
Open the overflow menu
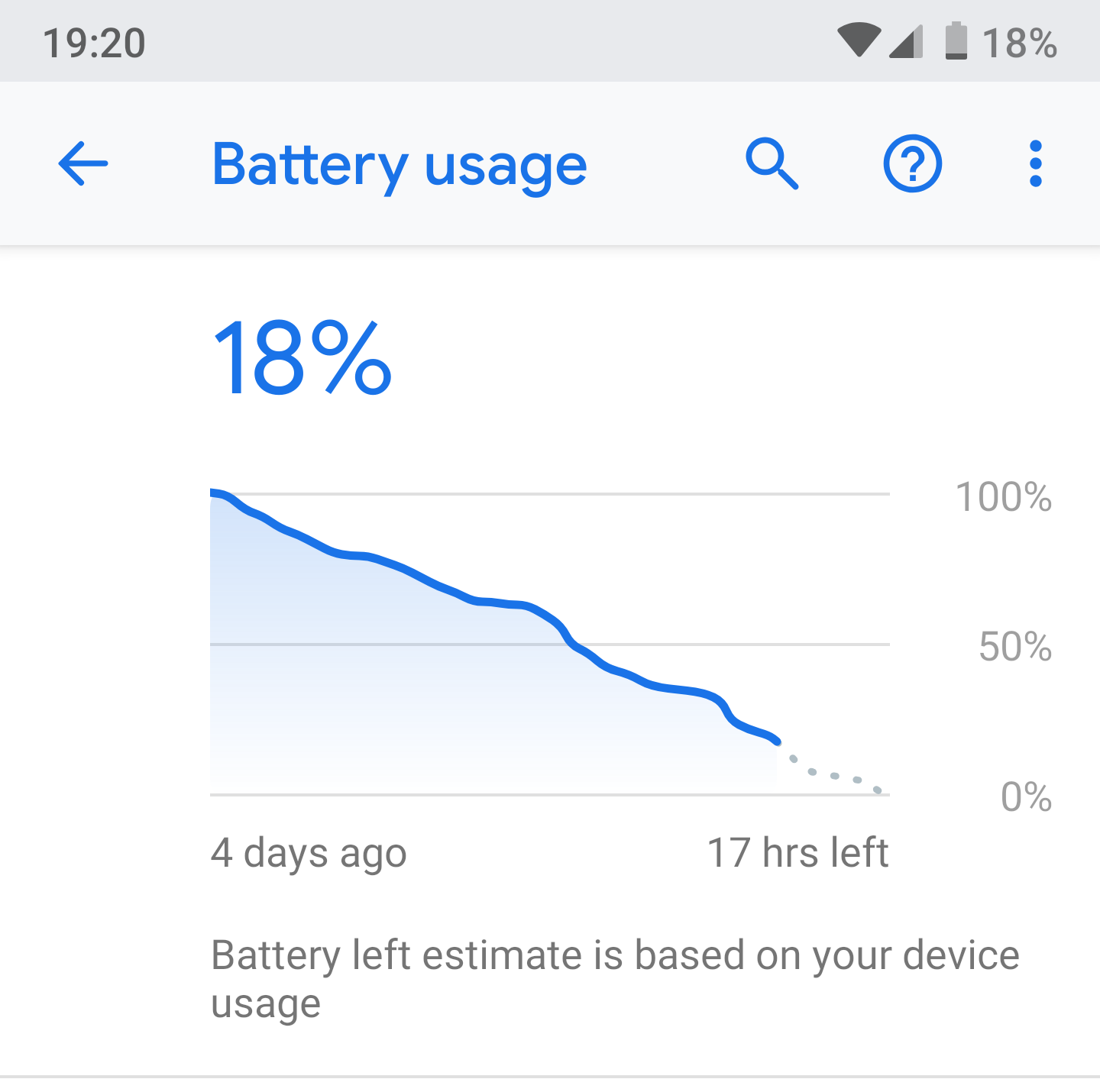(x=1035, y=163)
